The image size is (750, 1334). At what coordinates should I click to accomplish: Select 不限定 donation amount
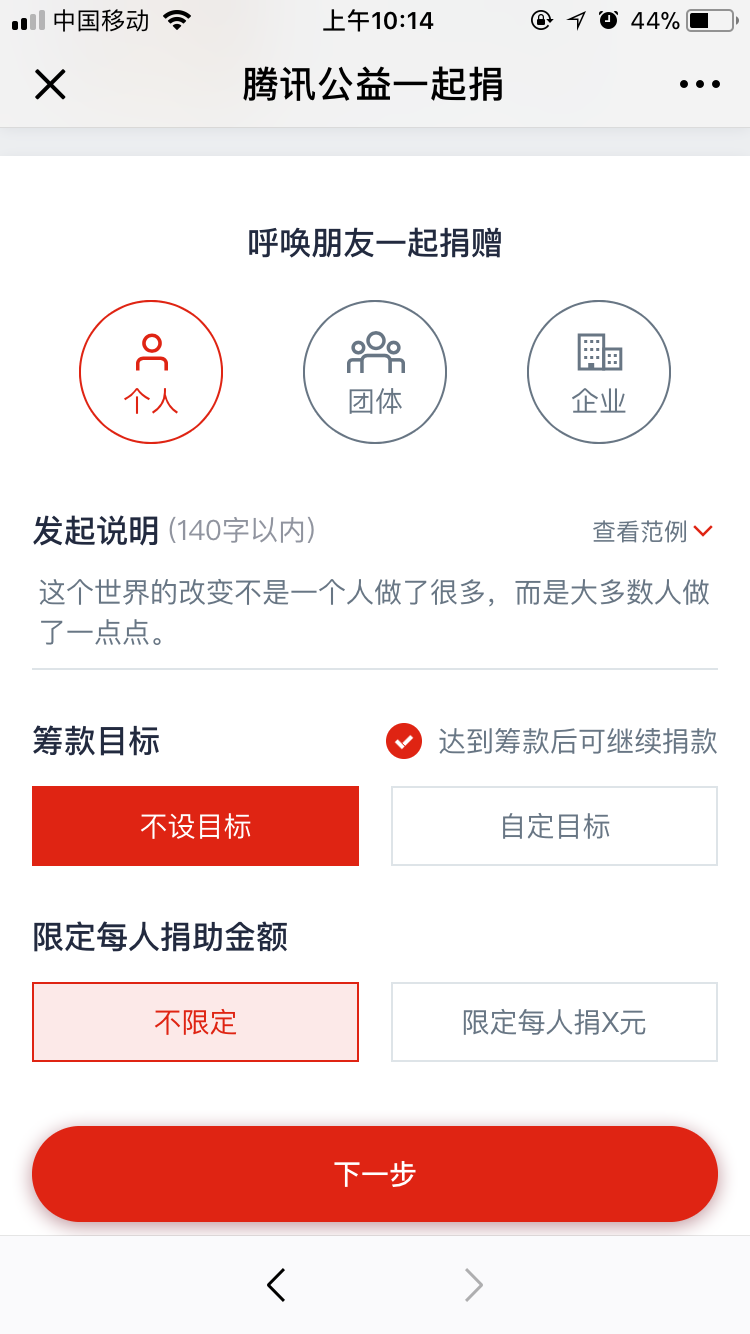(196, 1022)
